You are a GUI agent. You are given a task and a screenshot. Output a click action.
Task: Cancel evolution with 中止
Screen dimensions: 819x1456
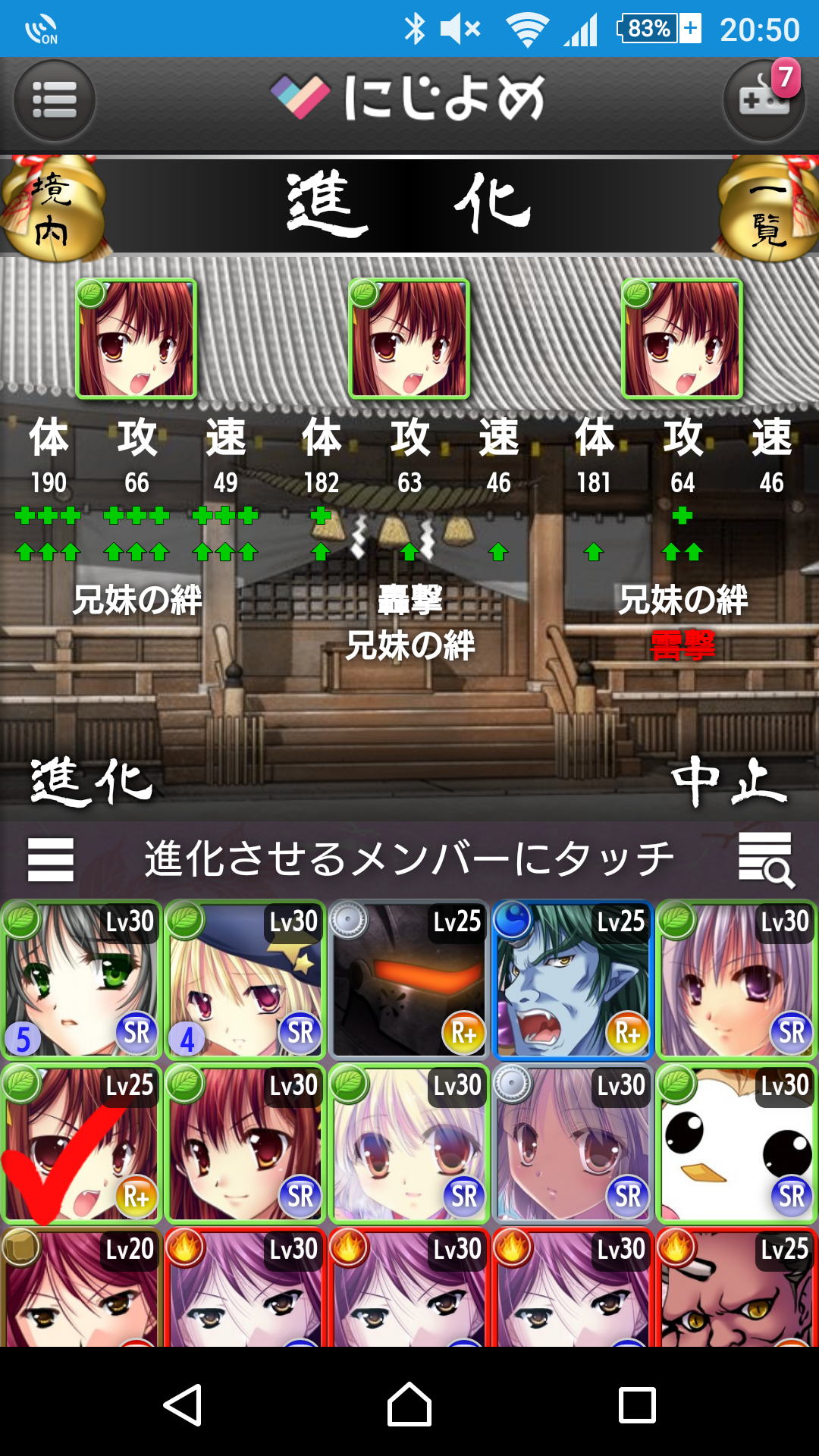[729, 781]
